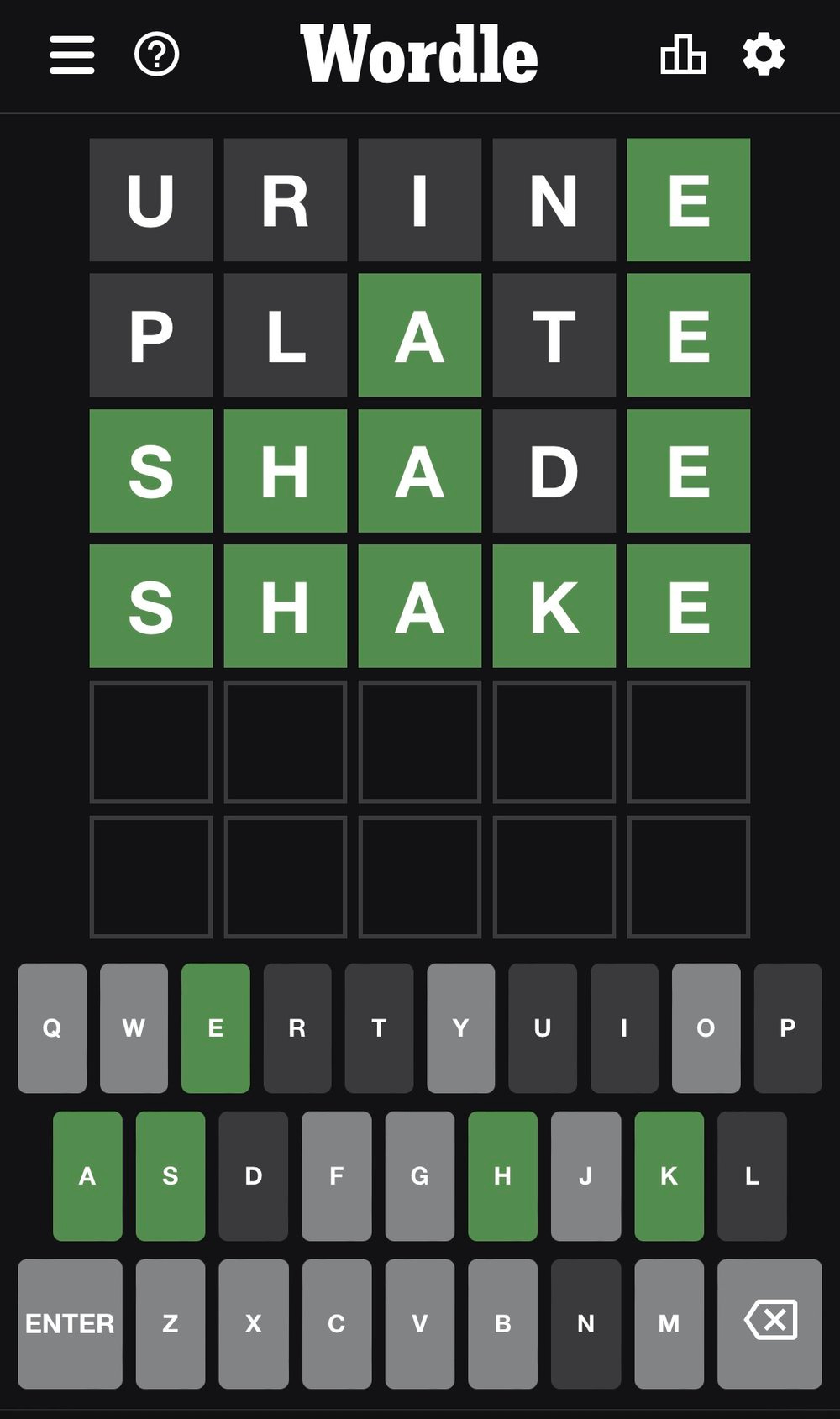View your game statistics
Viewport: 840px width, 1419px height.
pos(682,55)
